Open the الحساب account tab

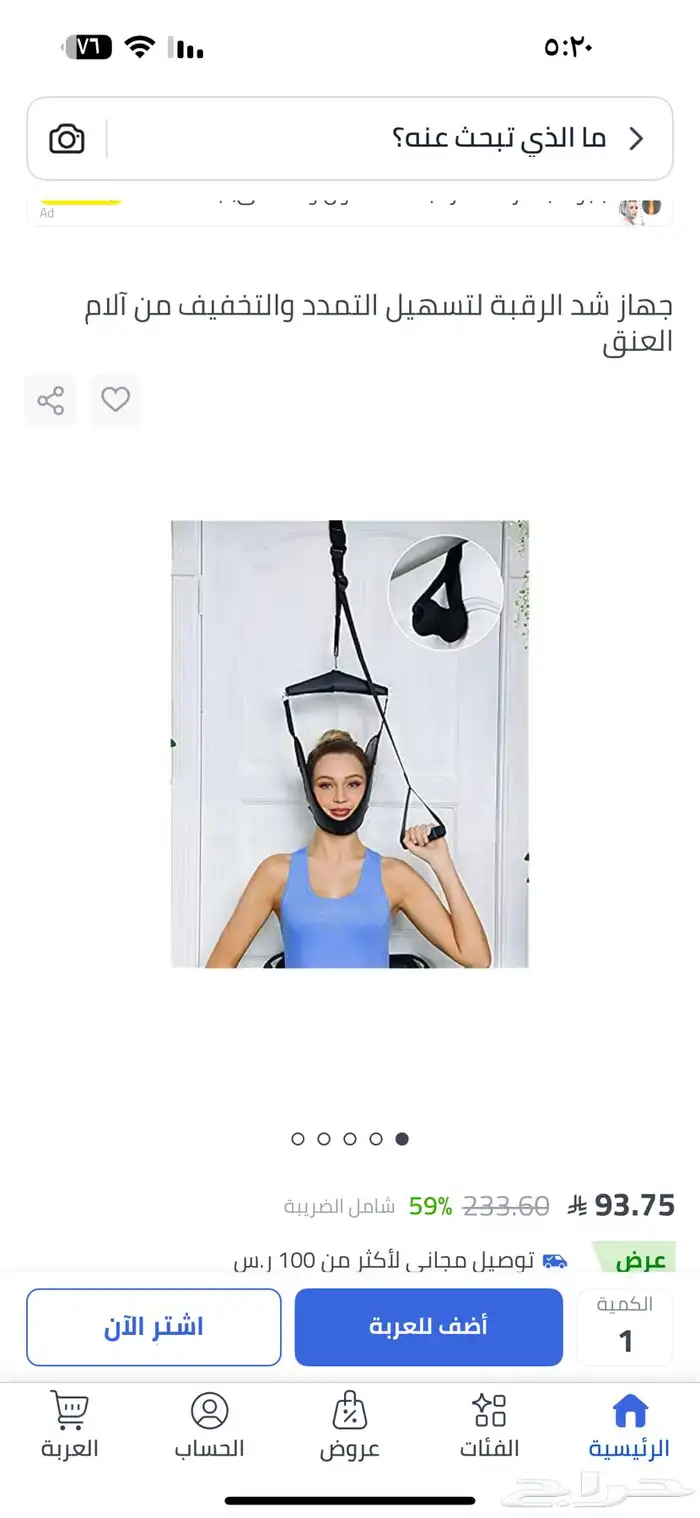point(209,1427)
